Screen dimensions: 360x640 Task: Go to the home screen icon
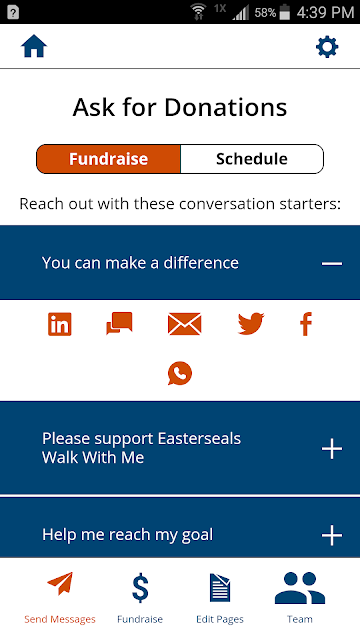(34, 47)
